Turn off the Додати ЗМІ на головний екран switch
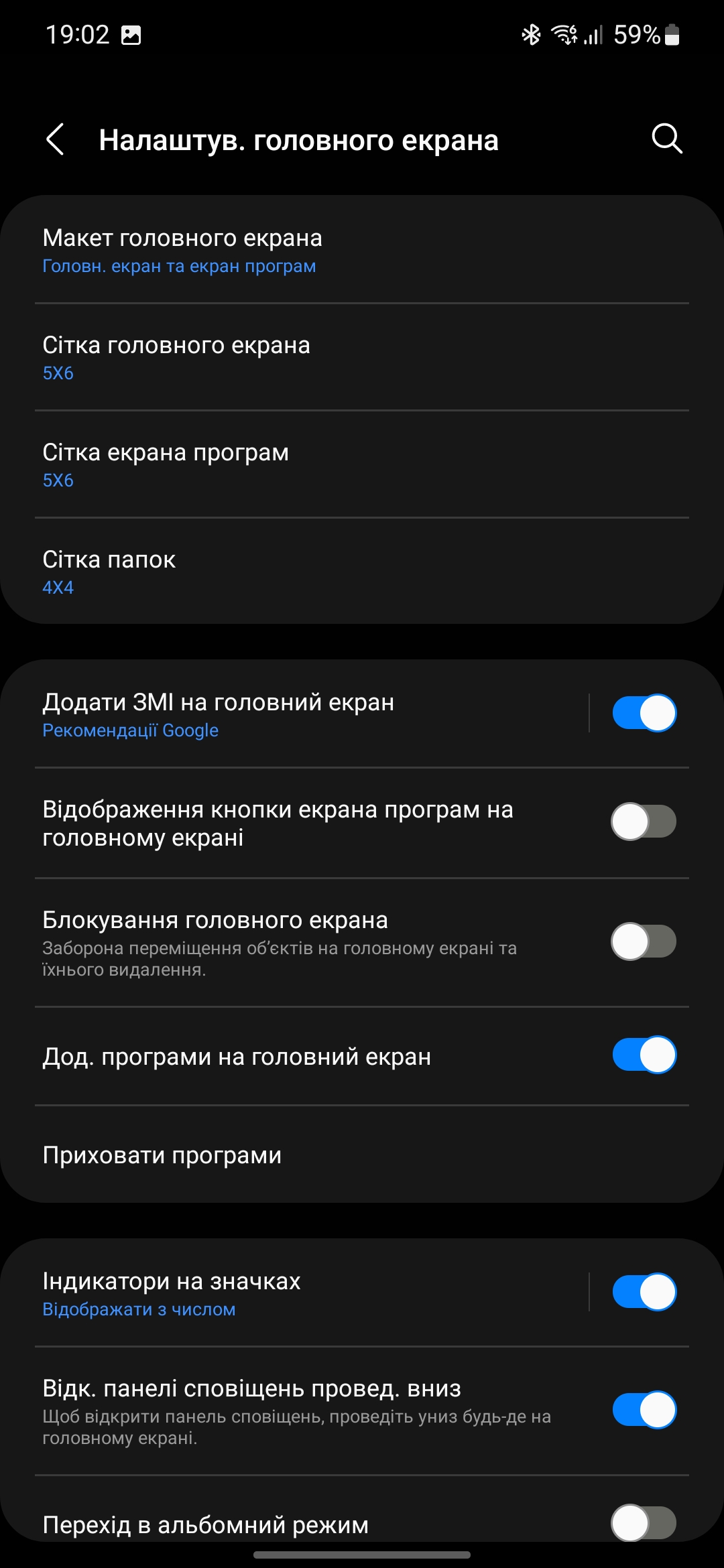This screenshot has height=1568, width=724. 644,713
